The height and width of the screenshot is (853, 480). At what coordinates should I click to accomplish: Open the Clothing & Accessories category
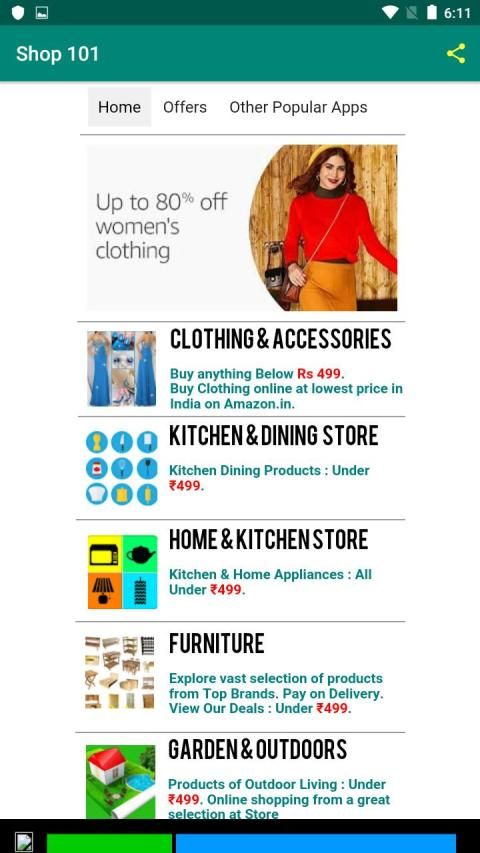point(241,369)
